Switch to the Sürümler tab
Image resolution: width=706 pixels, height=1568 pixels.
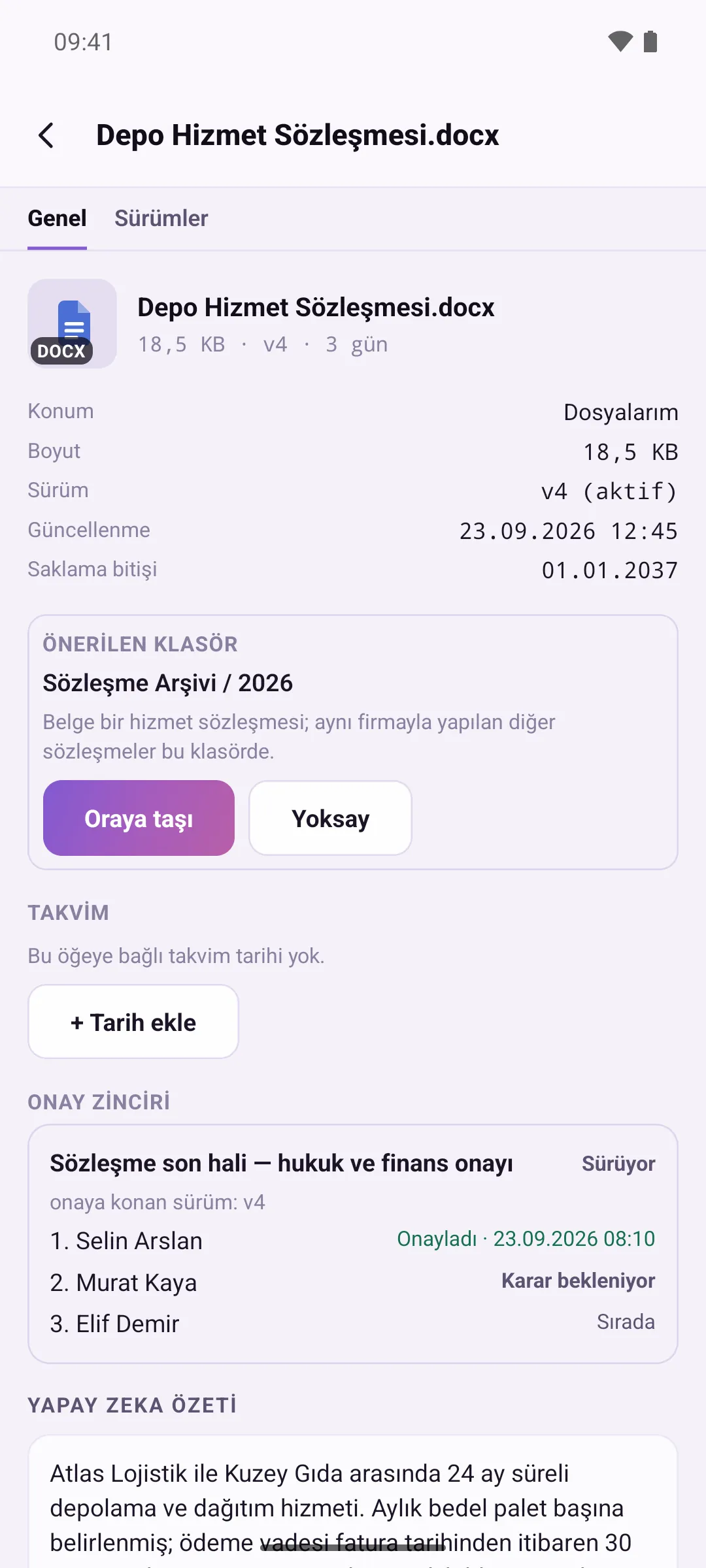pos(161,218)
